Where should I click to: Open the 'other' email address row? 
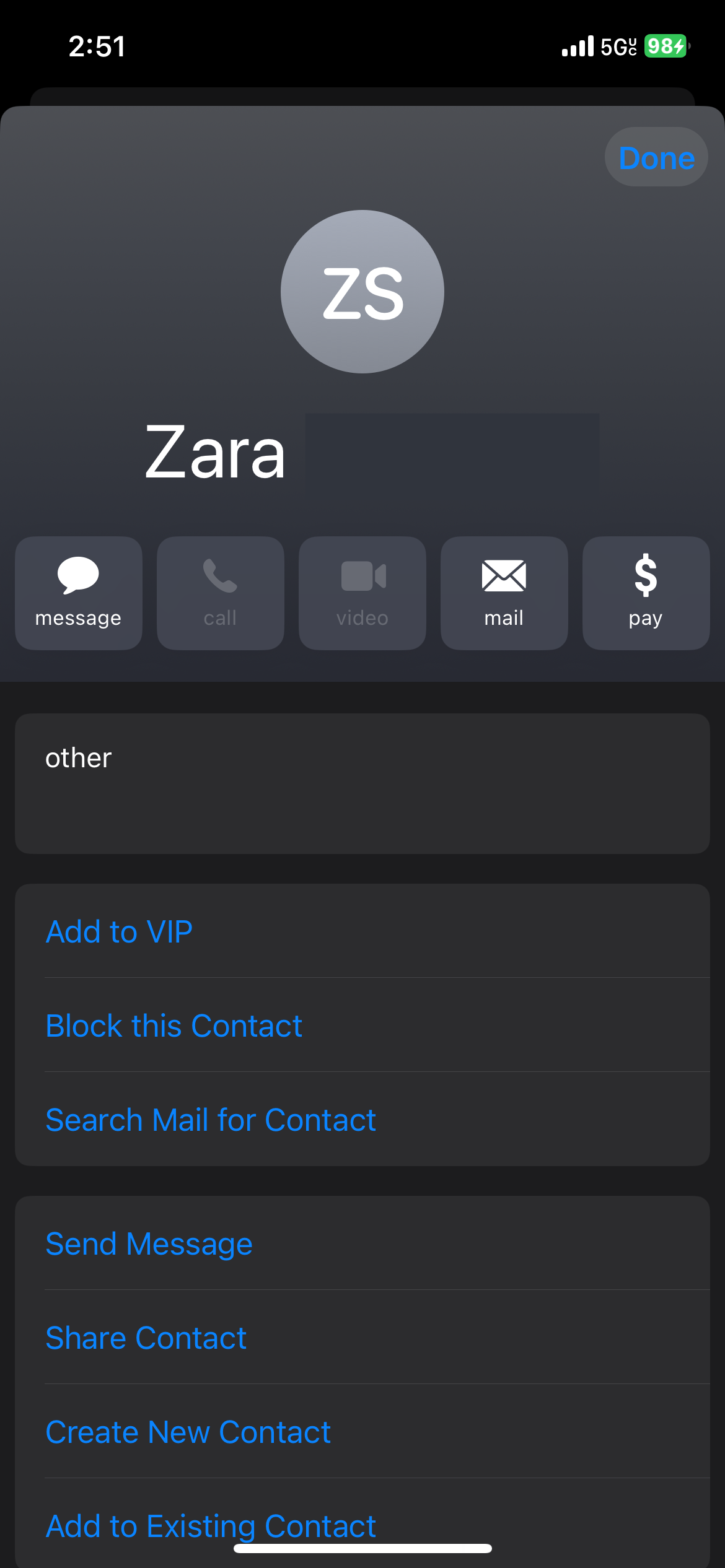point(362,783)
